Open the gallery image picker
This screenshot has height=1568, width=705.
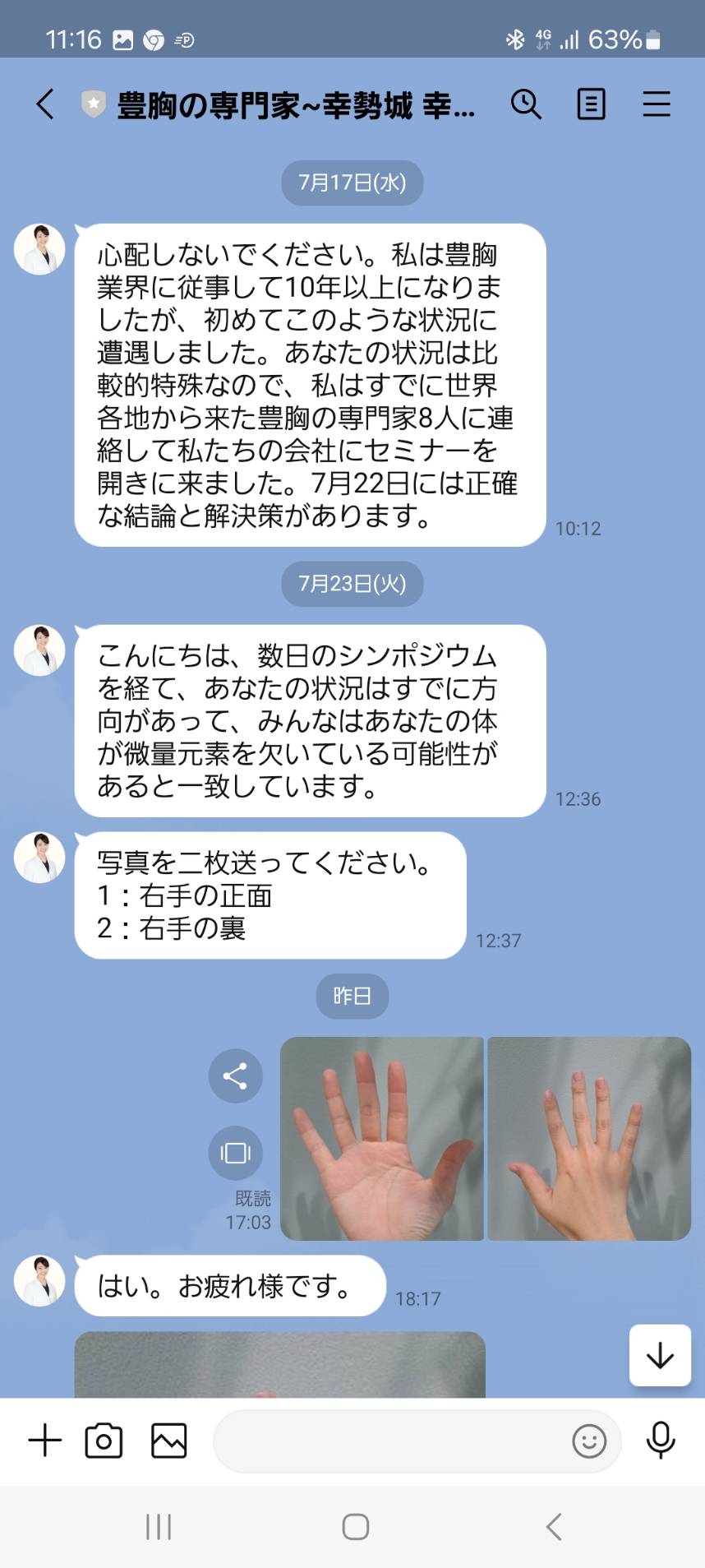tap(169, 1441)
